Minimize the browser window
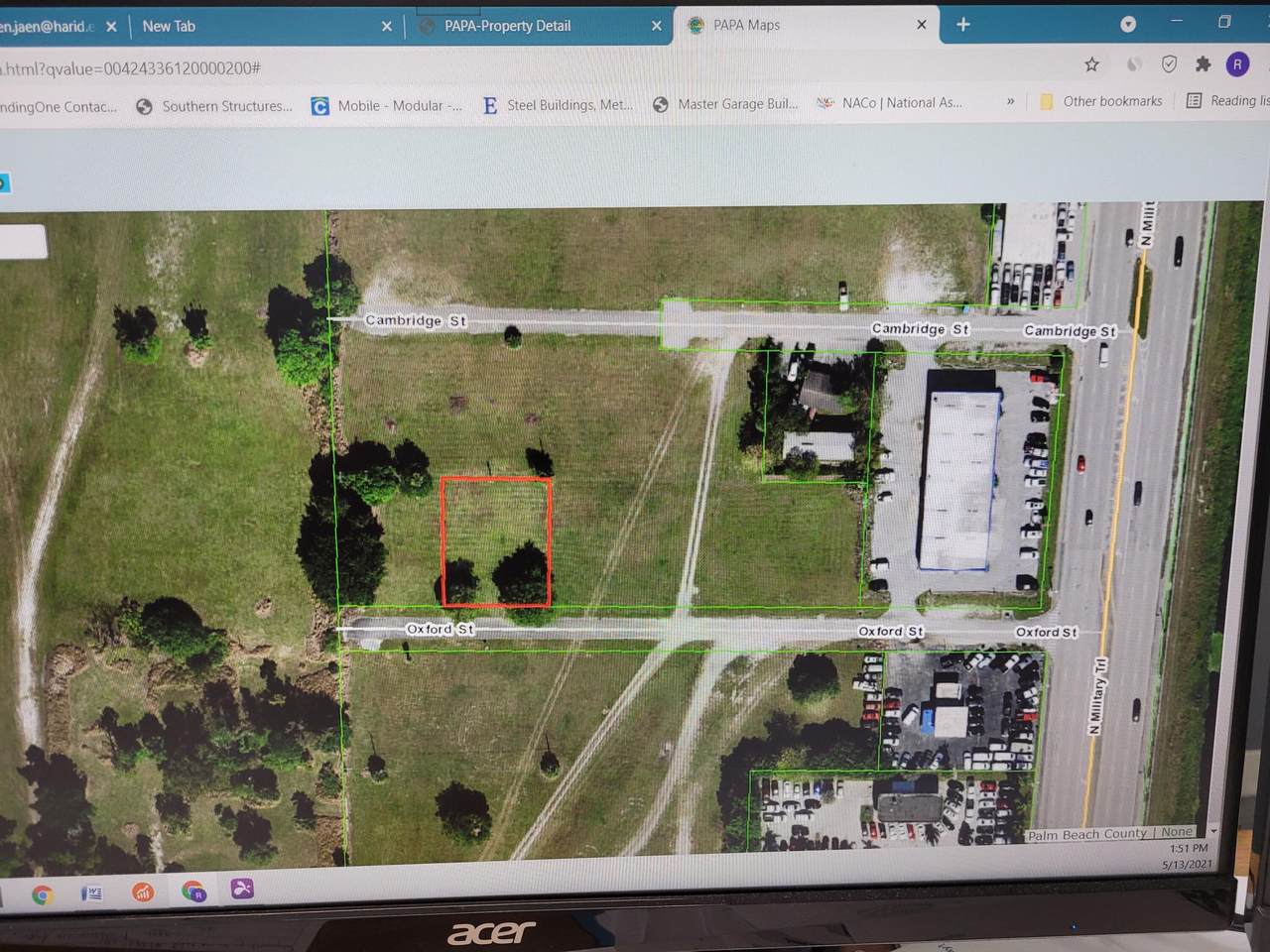 pos(1177,22)
